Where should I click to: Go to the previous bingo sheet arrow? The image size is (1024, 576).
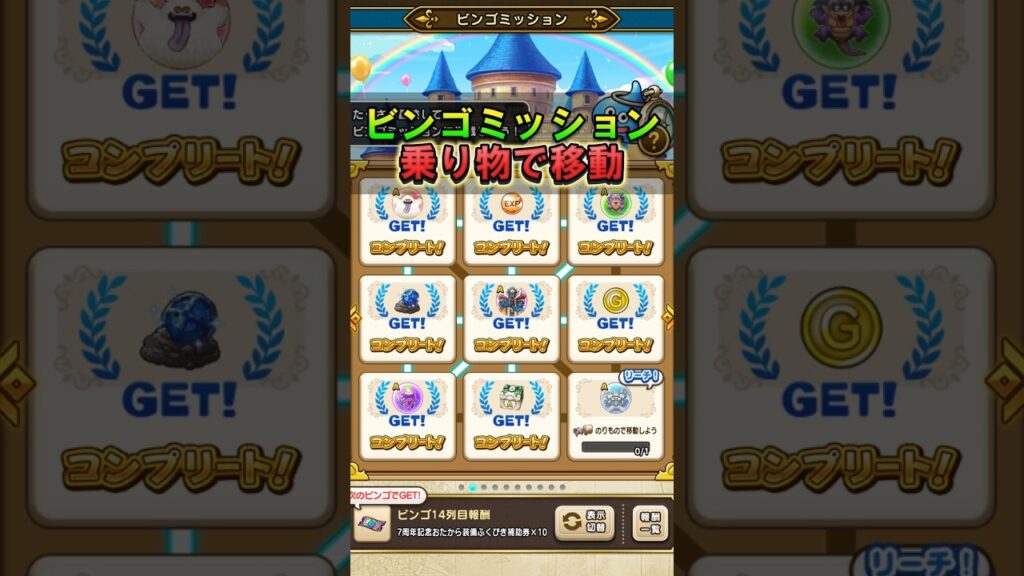356,318
